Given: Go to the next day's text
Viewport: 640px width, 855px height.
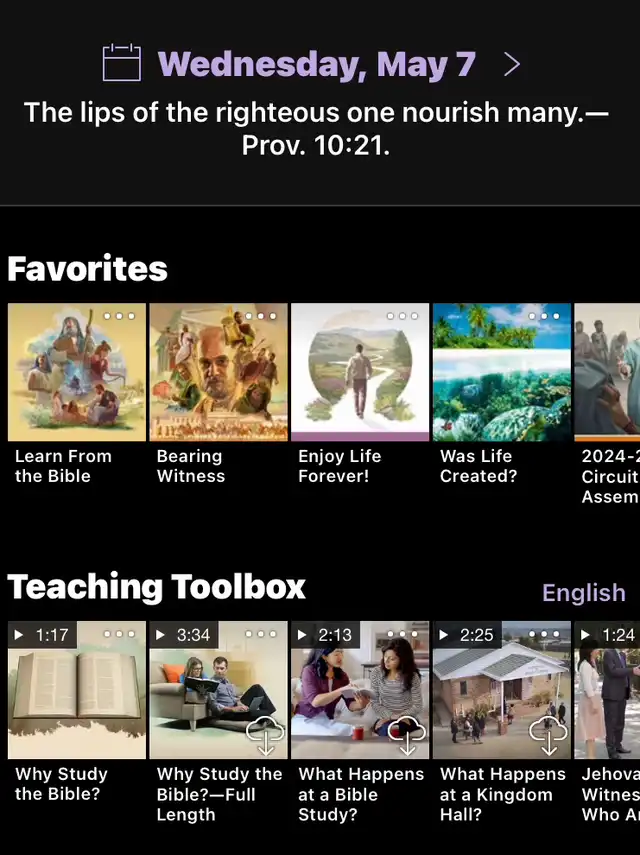Looking at the screenshot, I should (512, 65).
